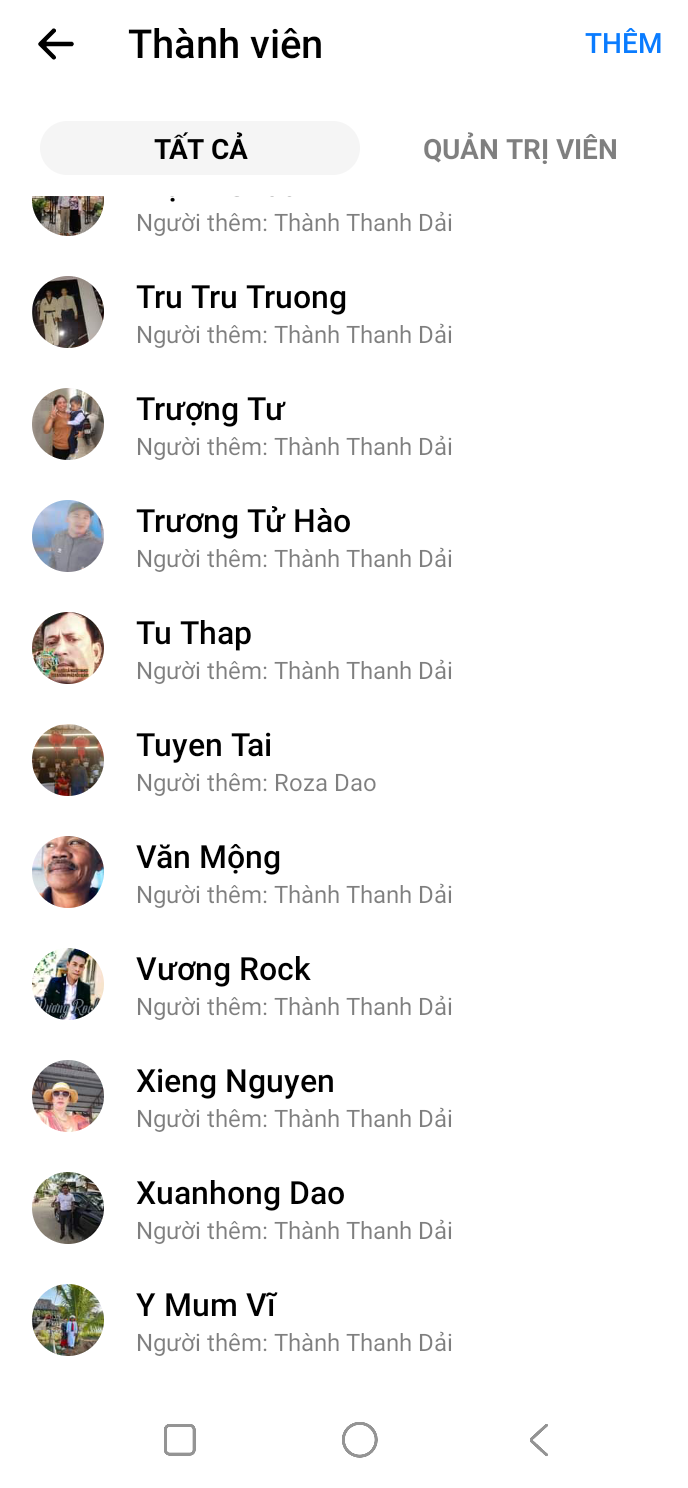Switch to the QUẢN TRỊ VIÊN tab

point(519,149)
